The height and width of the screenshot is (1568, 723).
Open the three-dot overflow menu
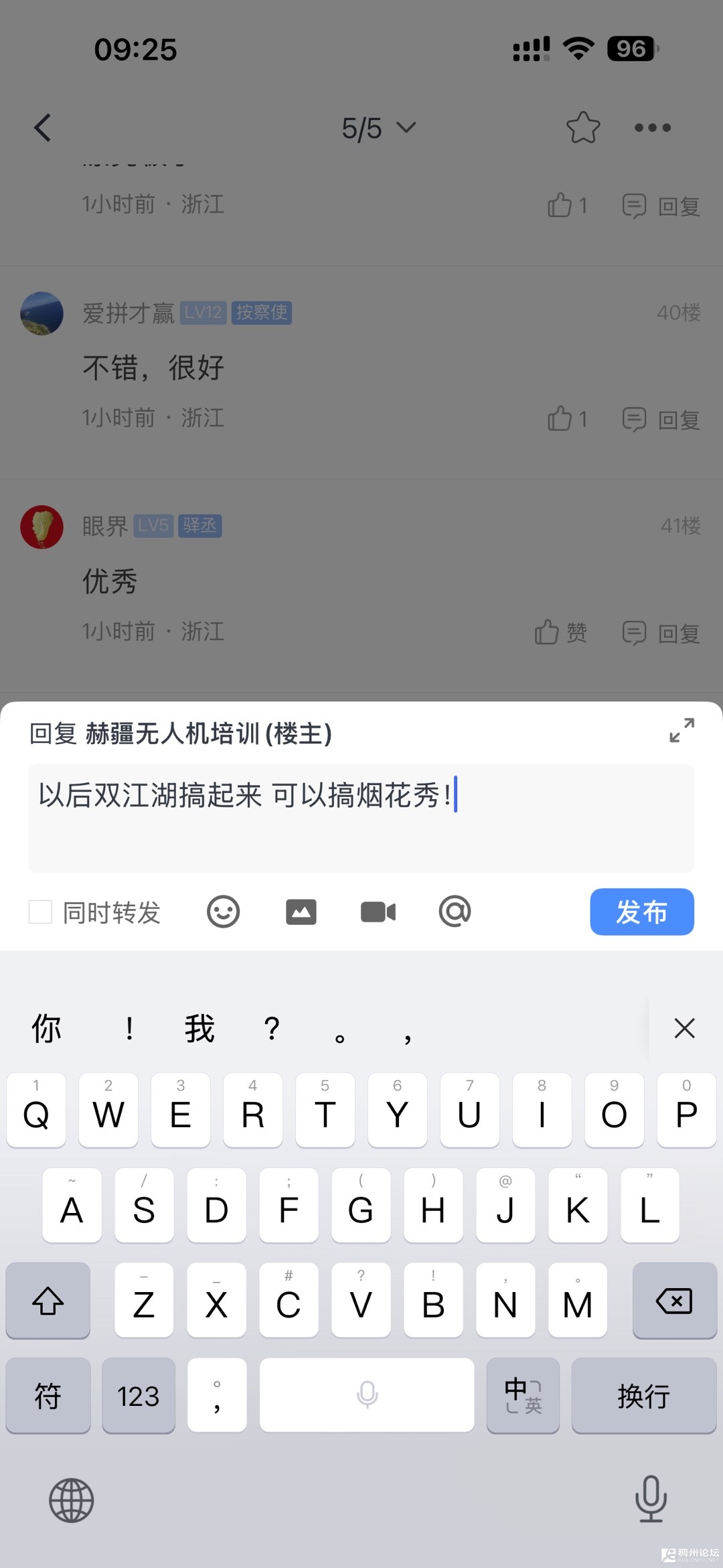point(653,127)
